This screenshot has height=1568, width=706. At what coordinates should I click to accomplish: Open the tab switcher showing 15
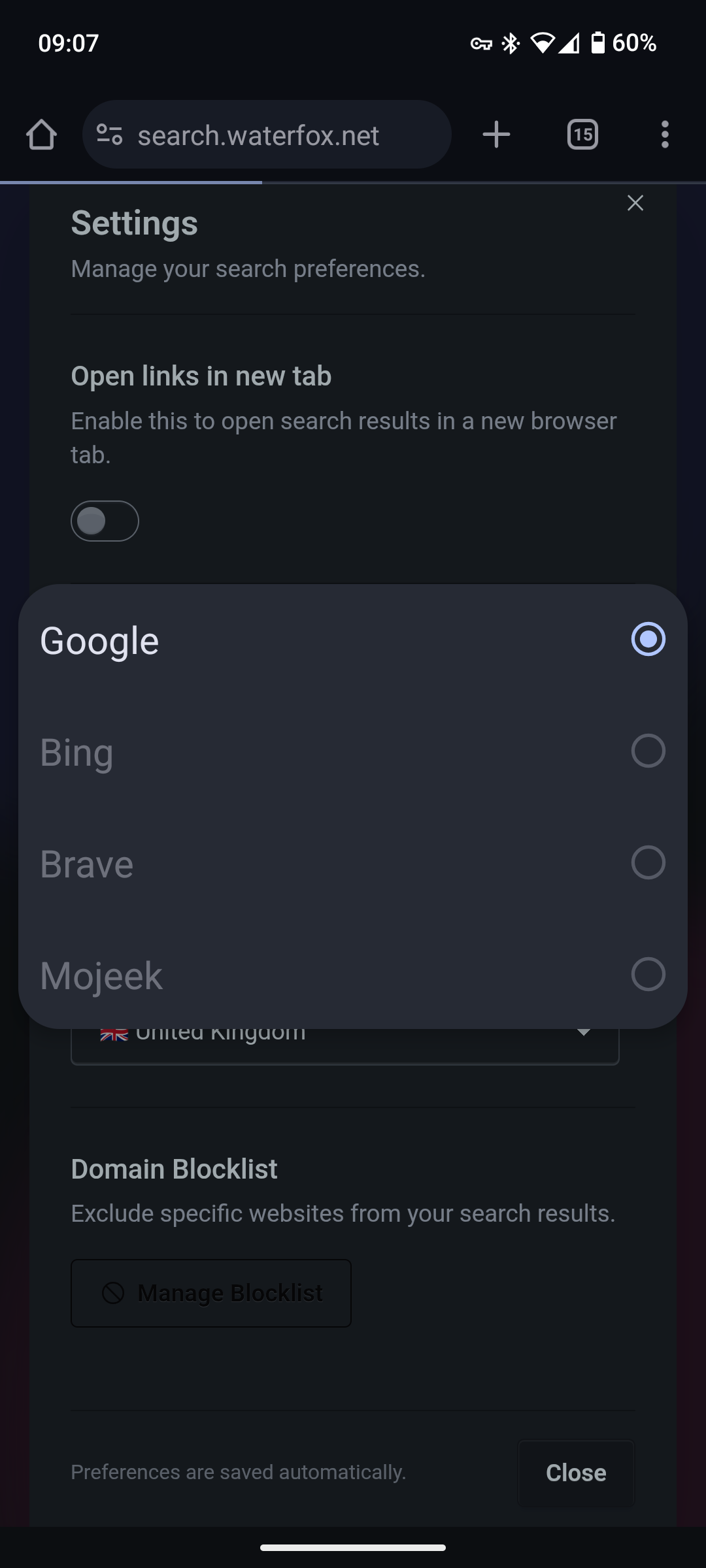coord(582,135)
